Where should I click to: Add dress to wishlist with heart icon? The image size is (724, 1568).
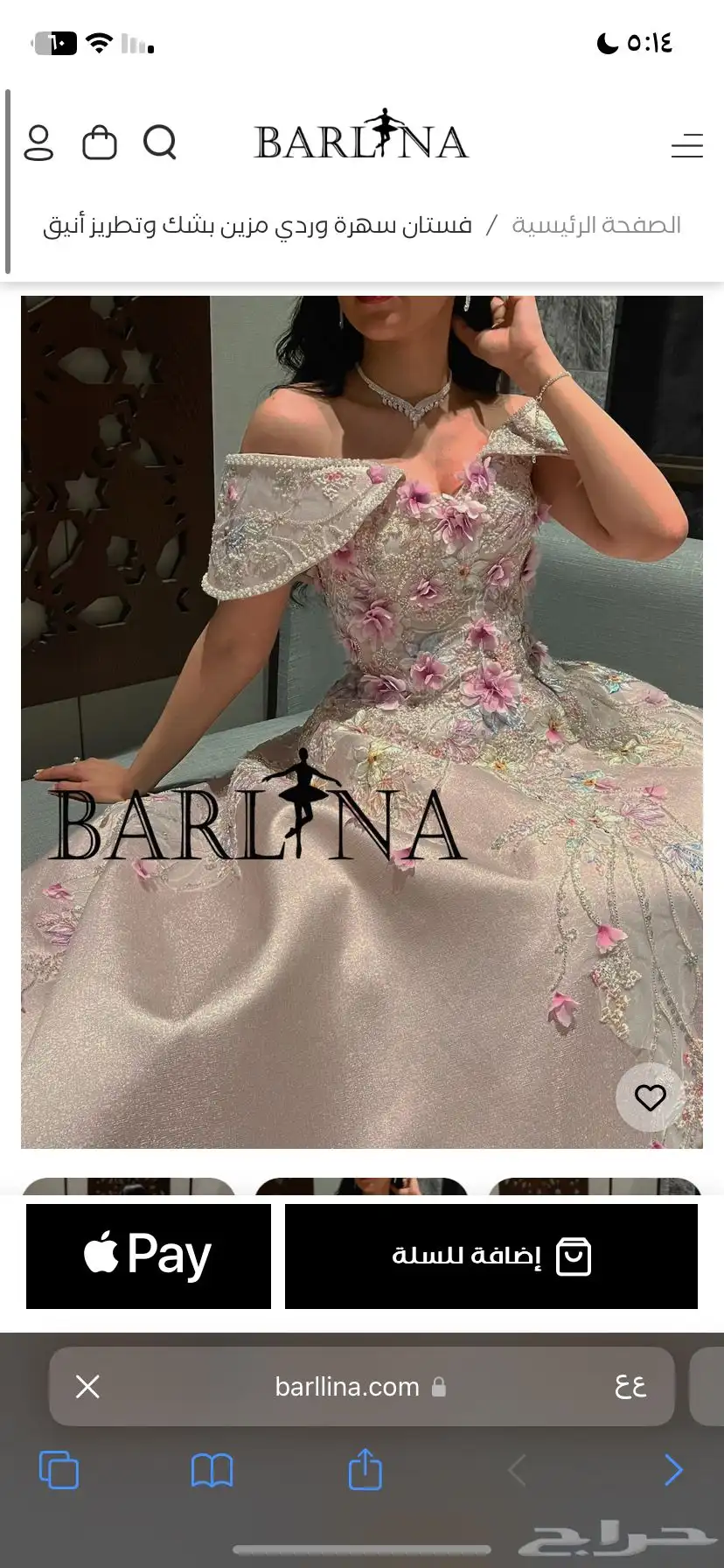coord(650,1097)
